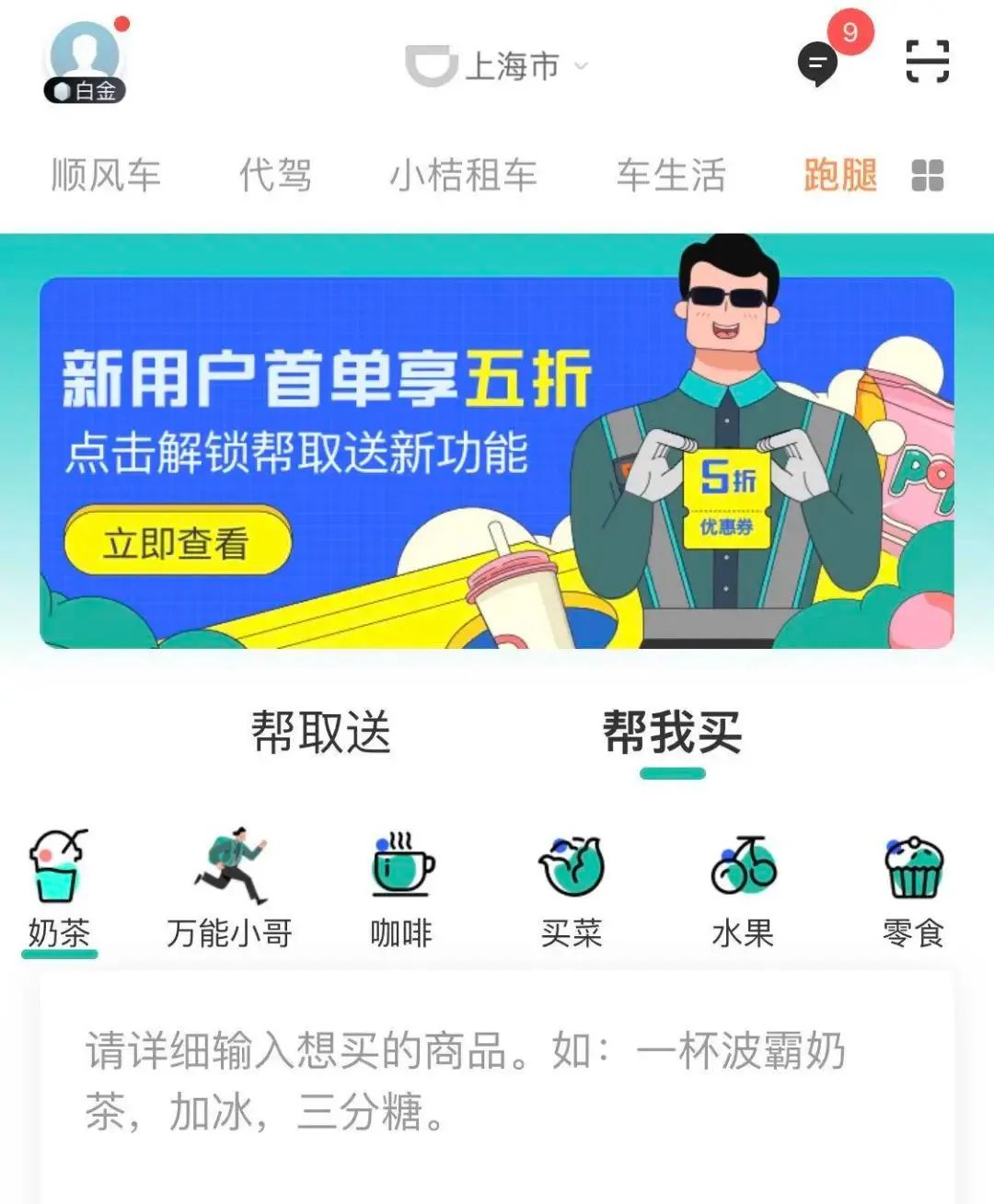
Task: Switch to the 帮取送 tab
Action: coord(321,732)
